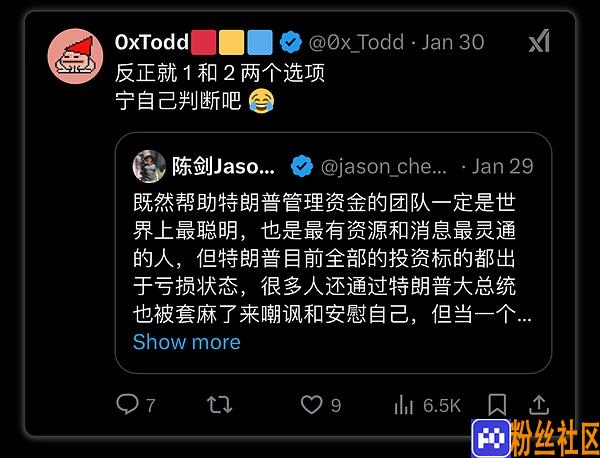Open the Grok icon on 0xTodd's post
This screenshot has width=600, height=458.
(538, 42)
